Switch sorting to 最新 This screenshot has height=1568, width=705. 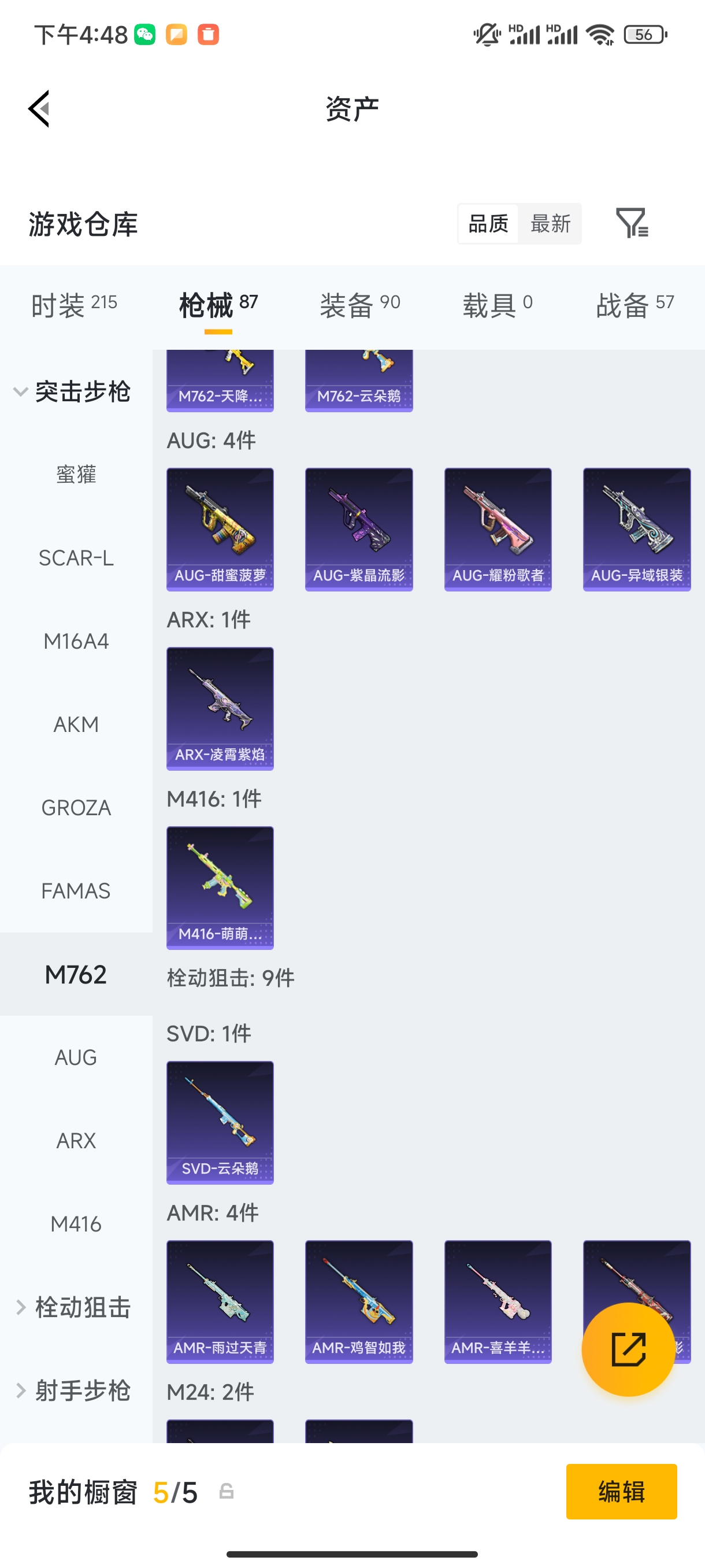[550, 223]
